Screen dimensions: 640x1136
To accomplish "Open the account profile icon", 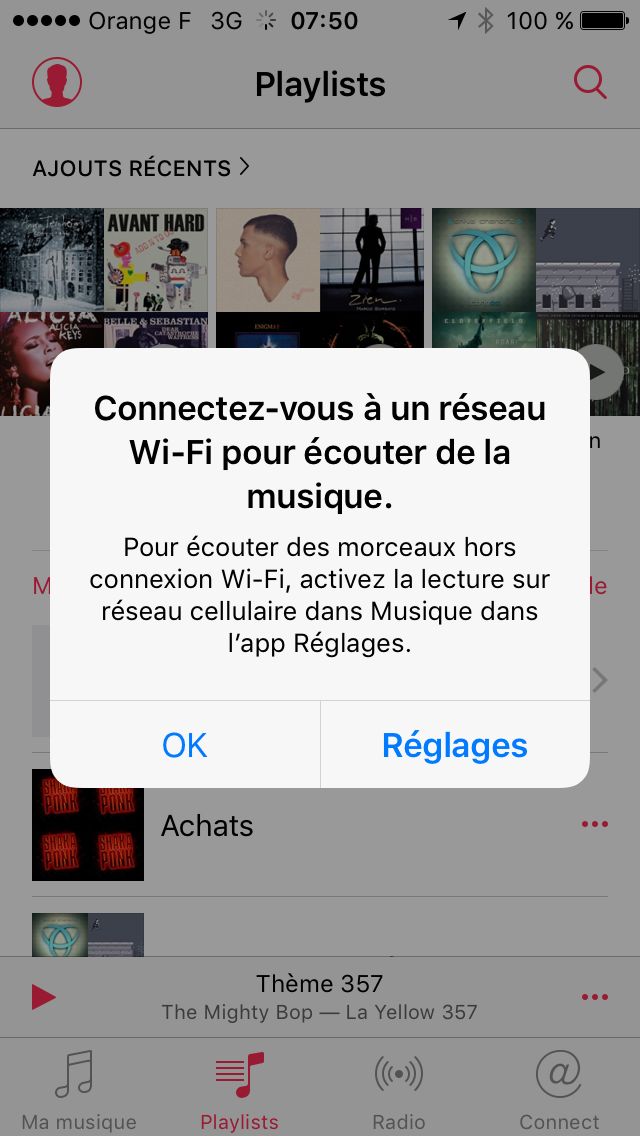I will pos(57,83).
